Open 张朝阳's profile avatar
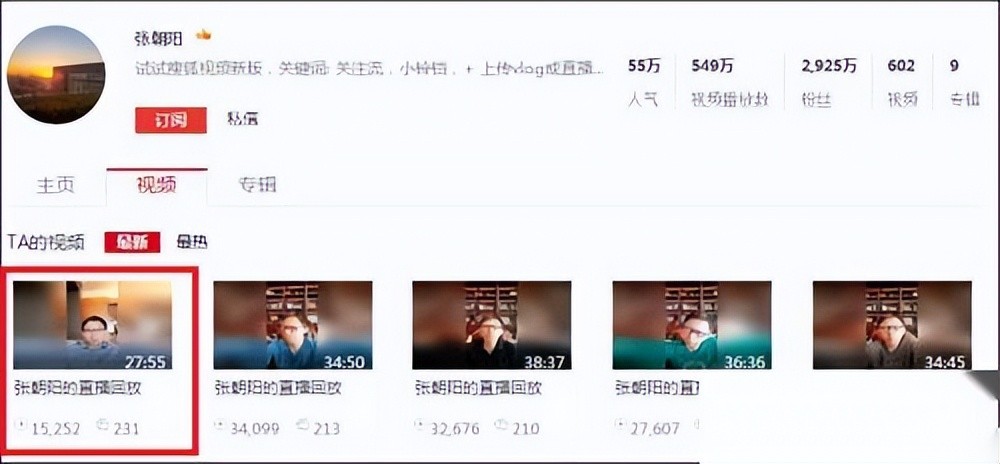This screenshot has width=1000, height=464. click(x=56, y=75)
